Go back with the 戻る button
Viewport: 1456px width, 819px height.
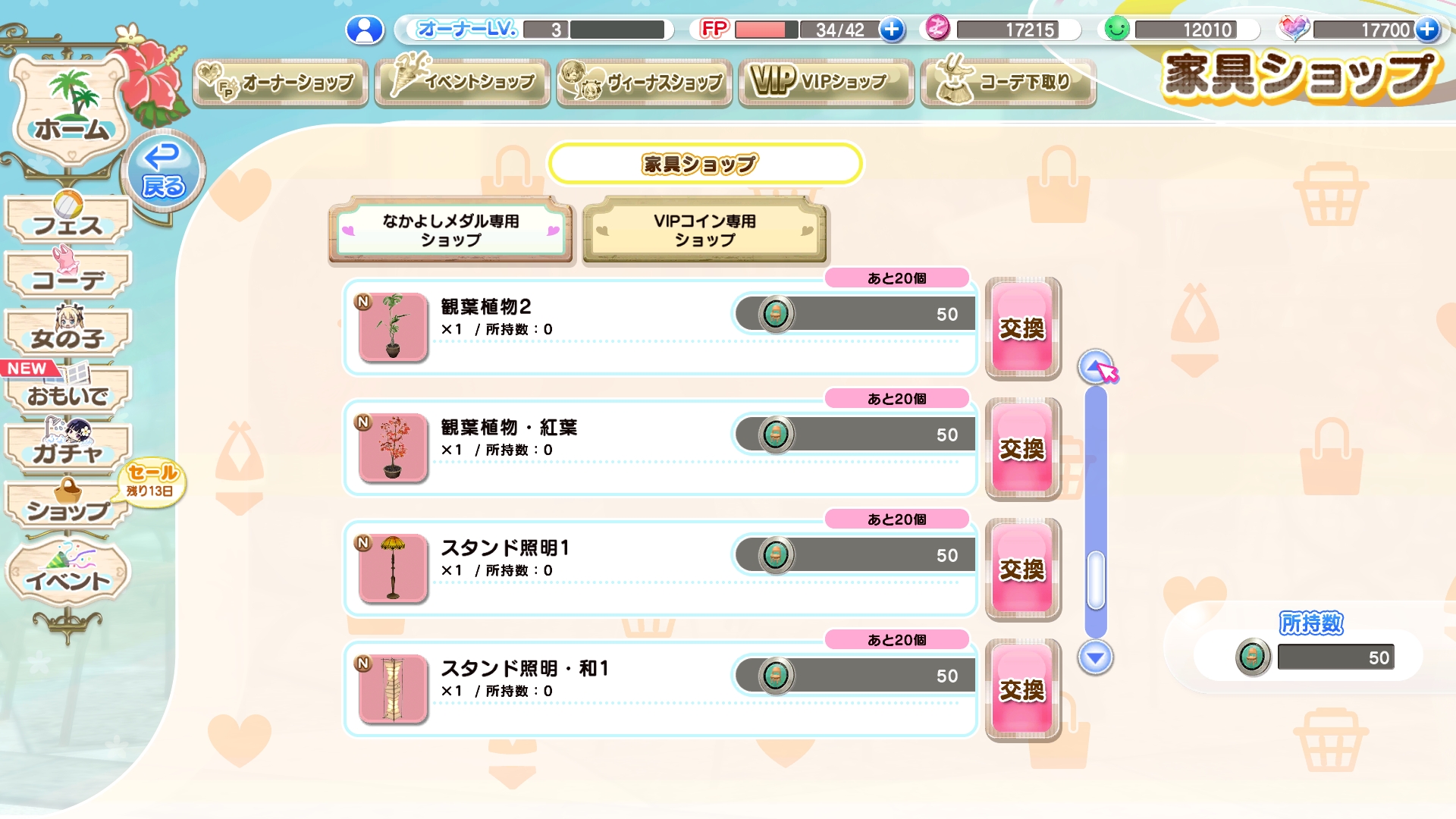tap(163, 172)
